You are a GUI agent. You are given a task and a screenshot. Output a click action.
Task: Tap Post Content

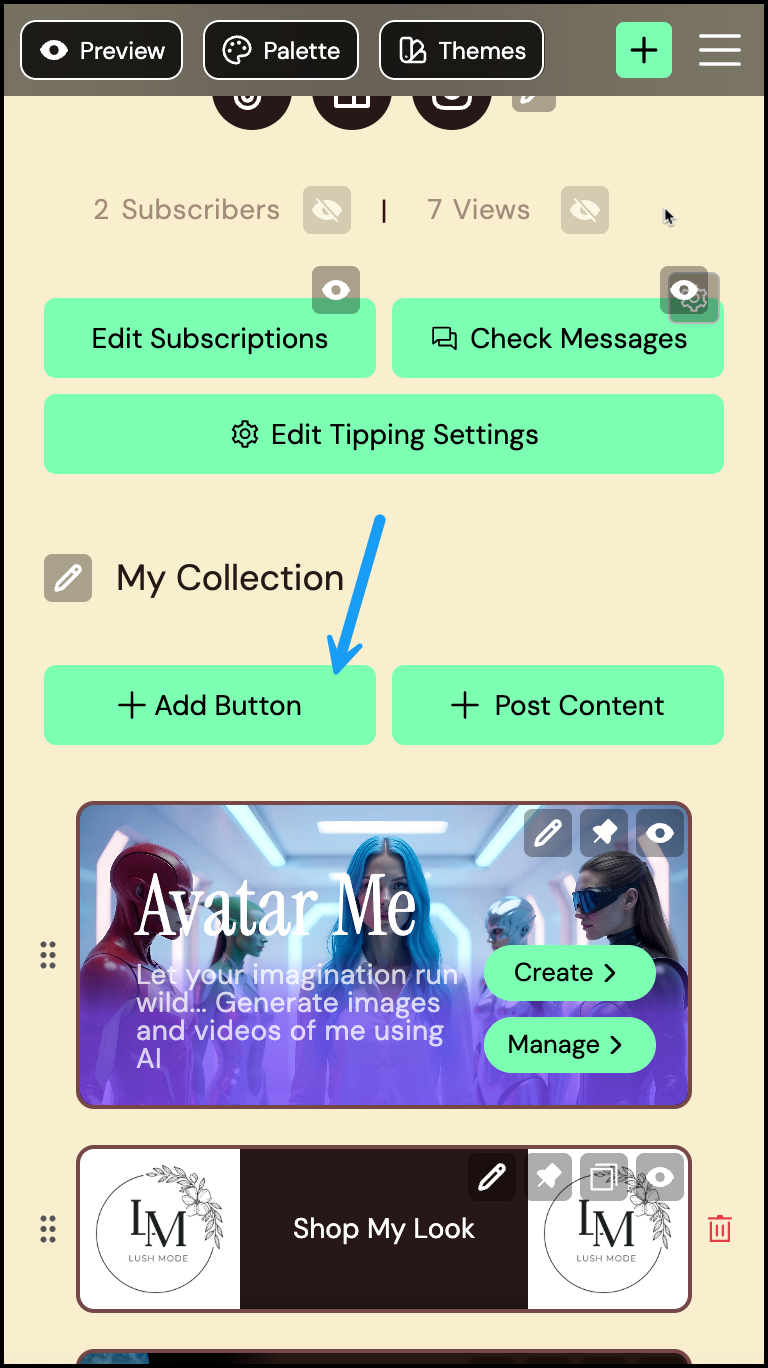[558, 705]
